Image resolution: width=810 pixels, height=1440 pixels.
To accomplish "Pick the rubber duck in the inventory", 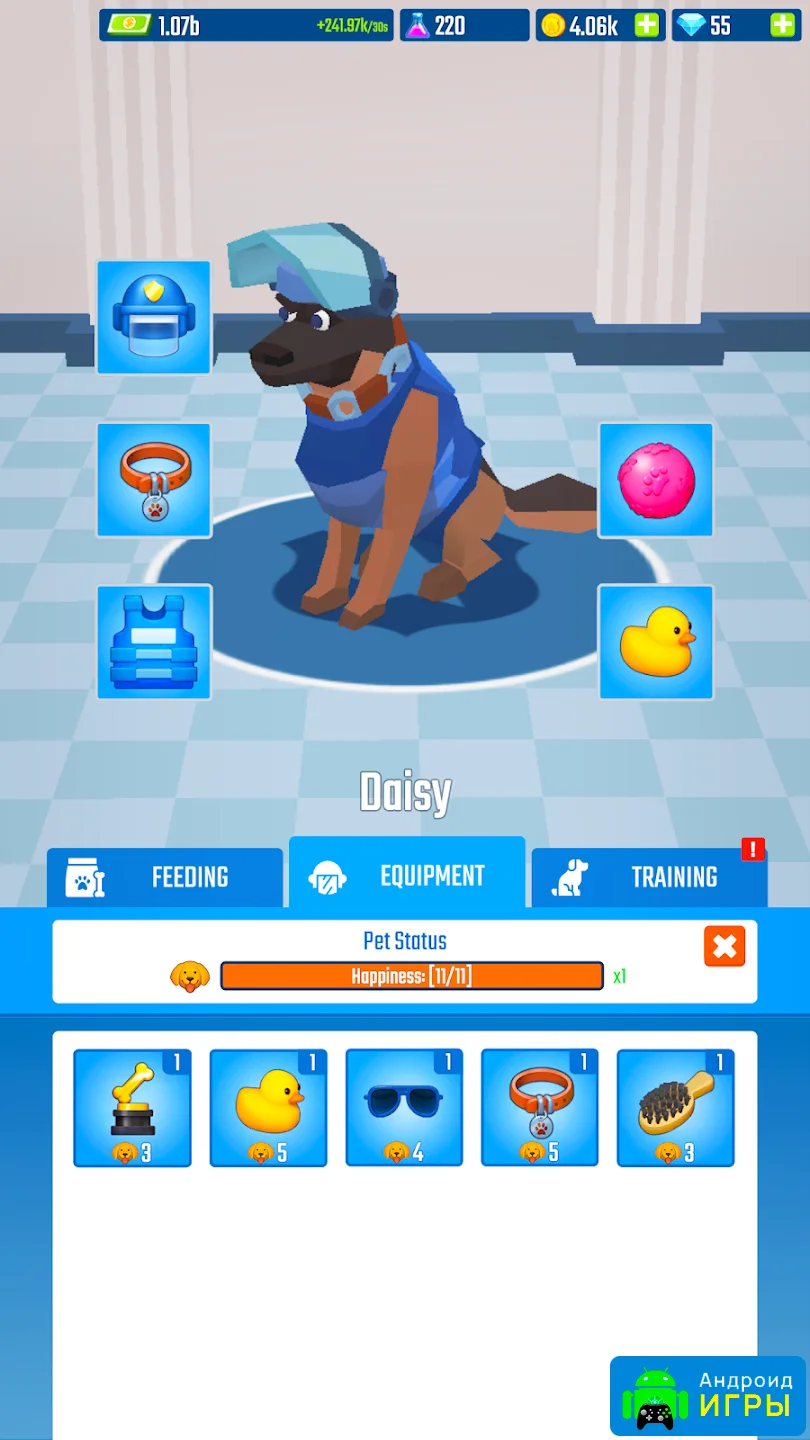I will pos(268,1107).
